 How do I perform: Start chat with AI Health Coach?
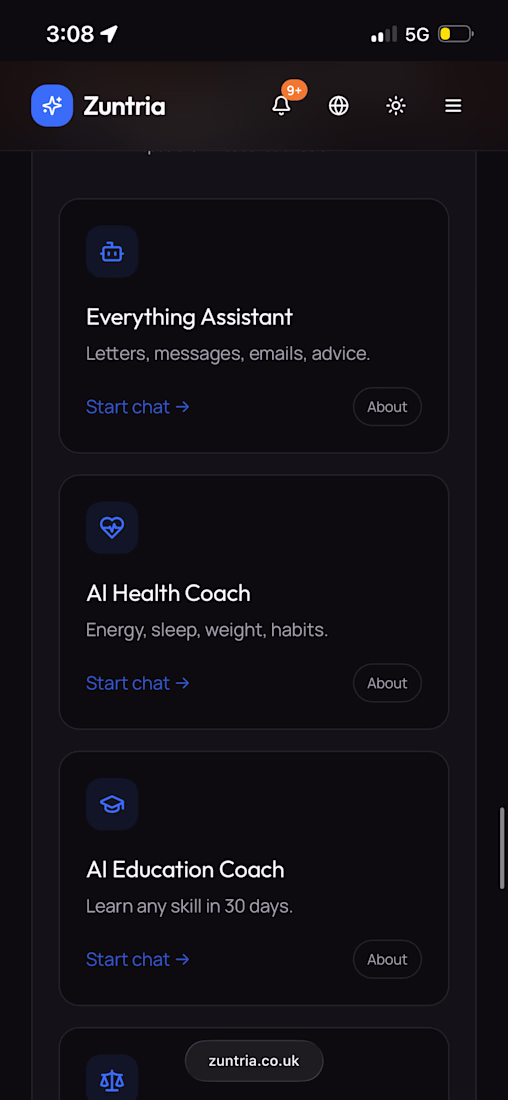click(138, 683)
